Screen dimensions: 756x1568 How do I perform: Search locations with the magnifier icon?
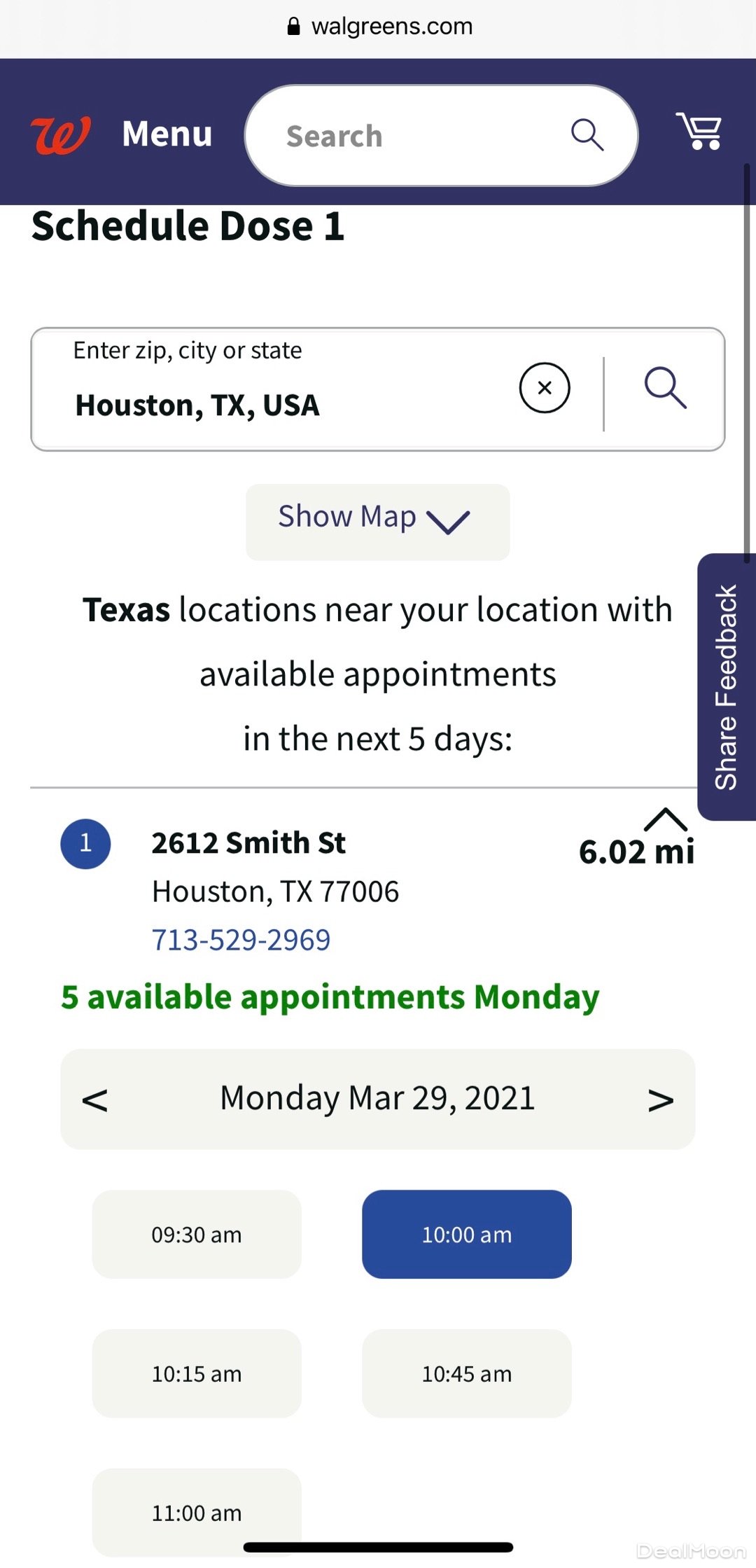665,388
